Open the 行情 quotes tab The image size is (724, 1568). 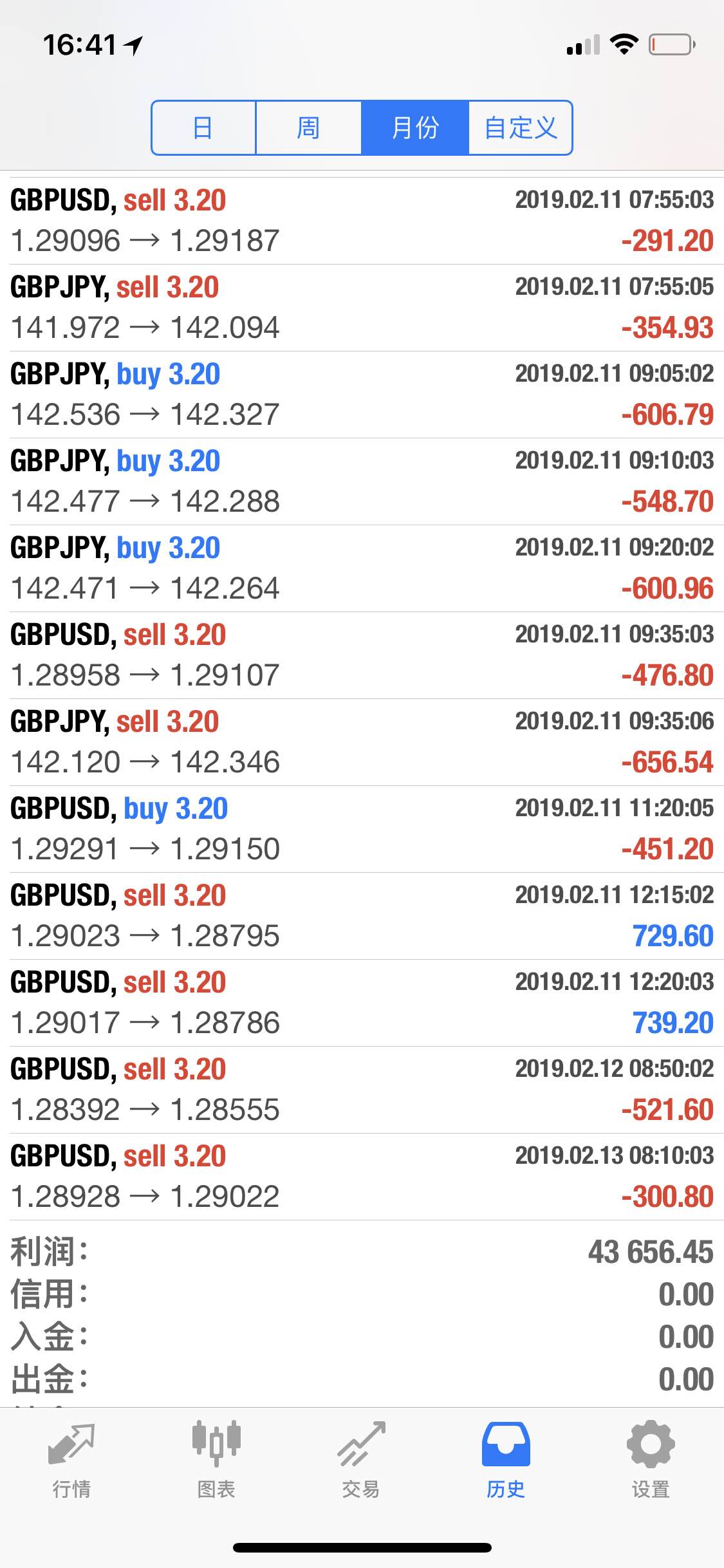(x=71, y=1460)
